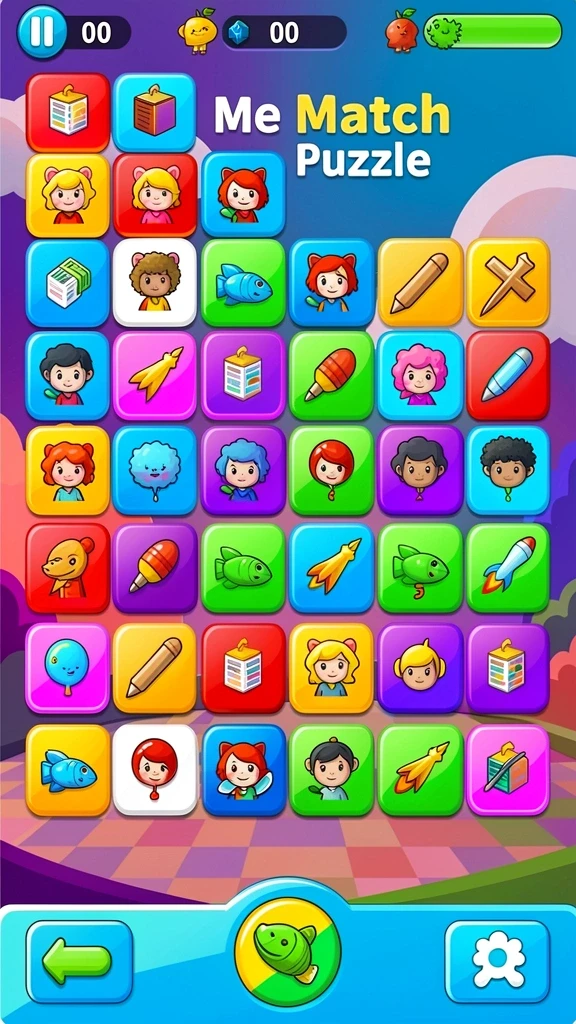This screenshot has width=576, height=1024.
Task: Tap the brown box on the blue tile
Action: [154, 112]
